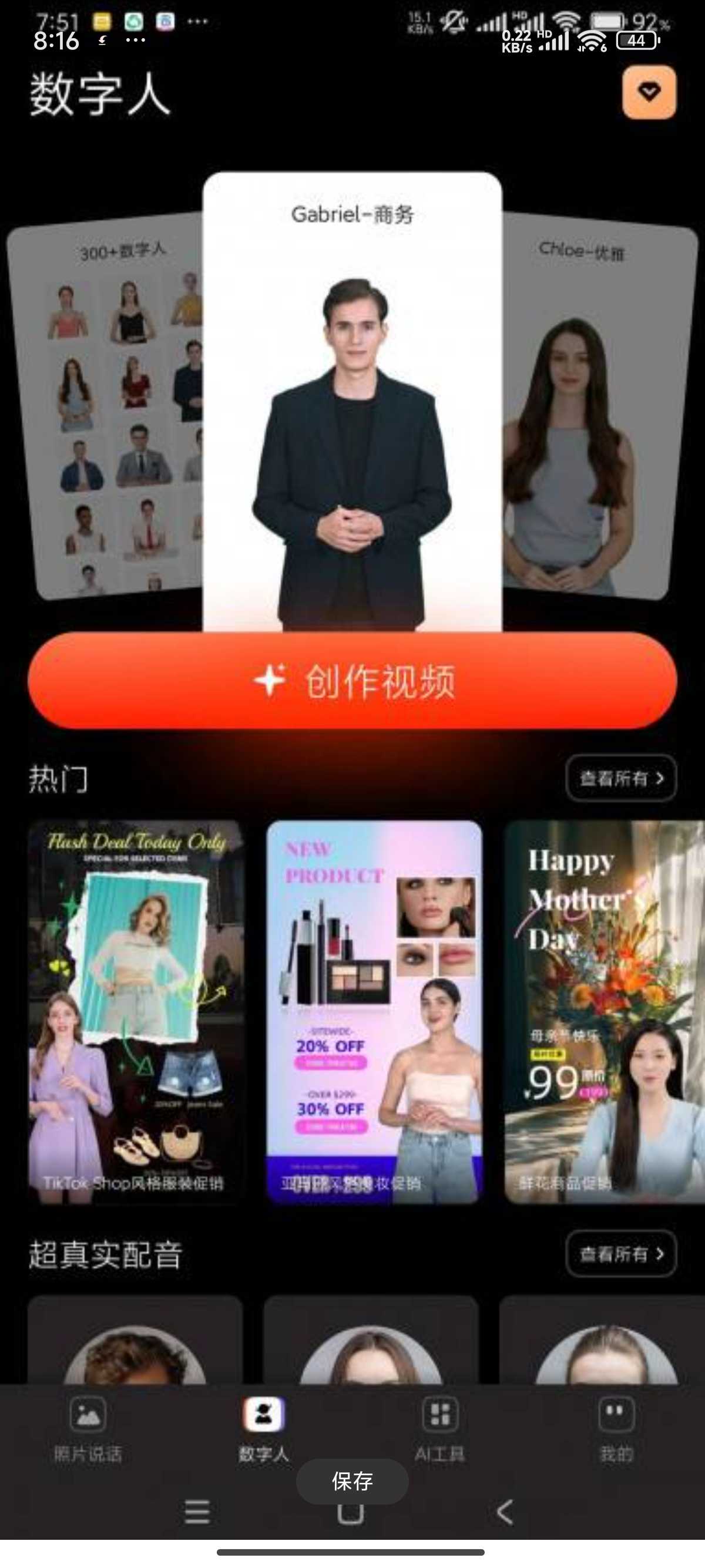This screenshot has height=1568, width=705.
Task: Open the TikTok Shop风格服装促销 template
Action: click(135, 1011)
